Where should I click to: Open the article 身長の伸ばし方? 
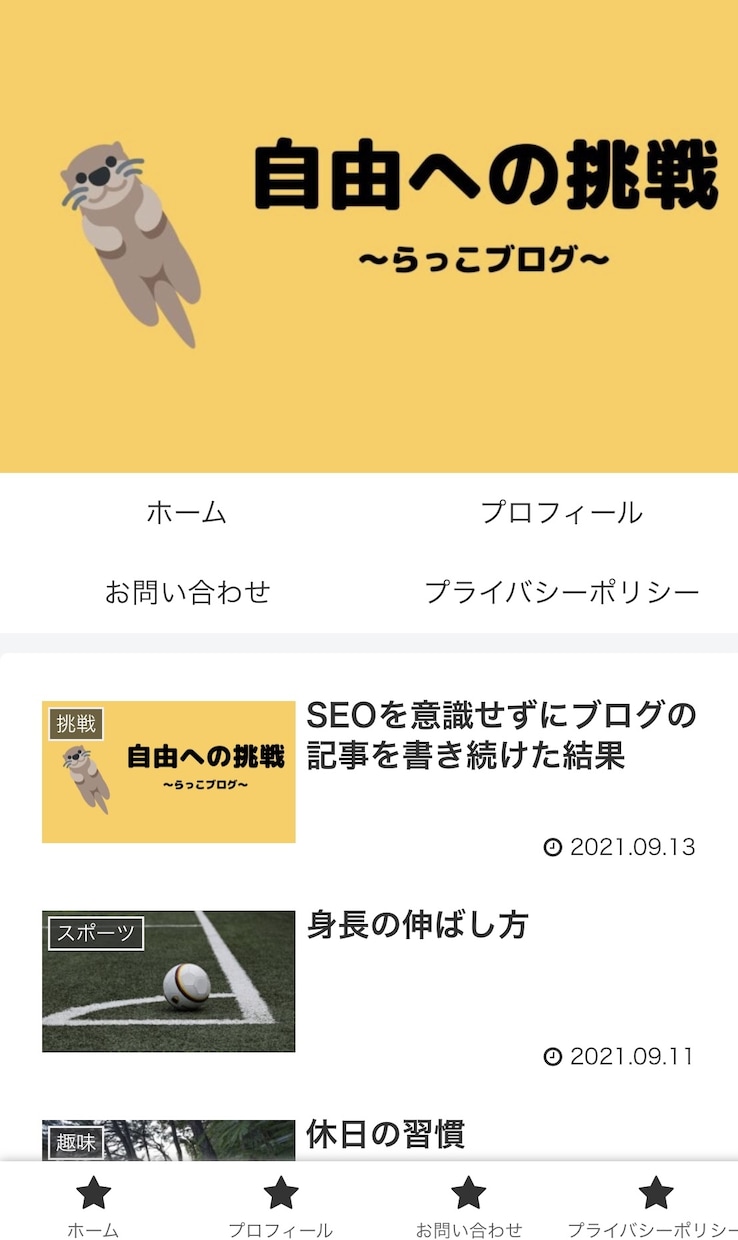click(420, 927)
